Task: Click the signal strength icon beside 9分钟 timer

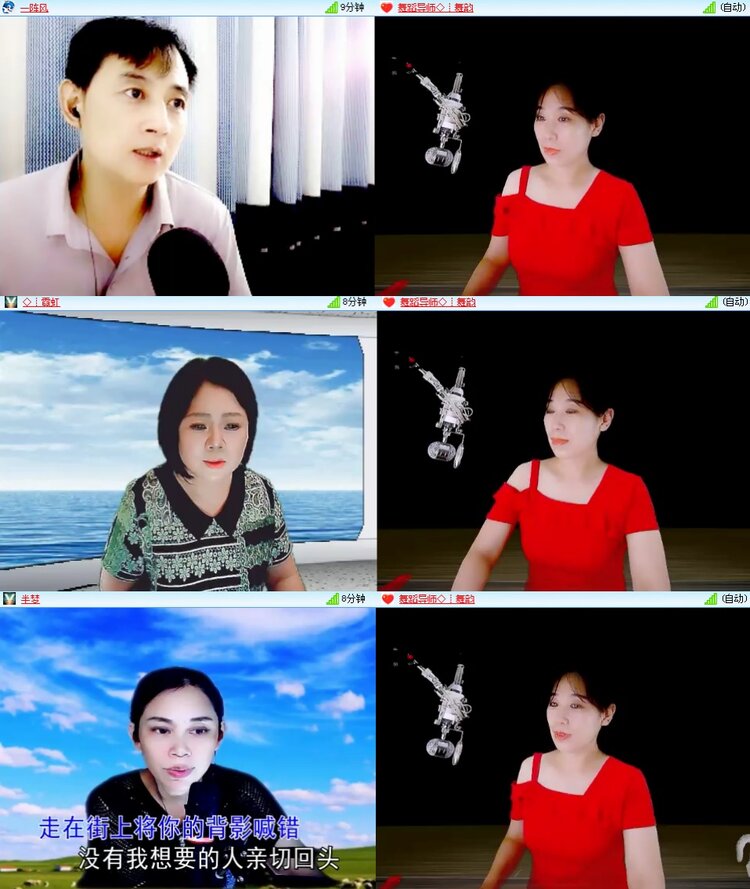Action: (x=331, y=8)
